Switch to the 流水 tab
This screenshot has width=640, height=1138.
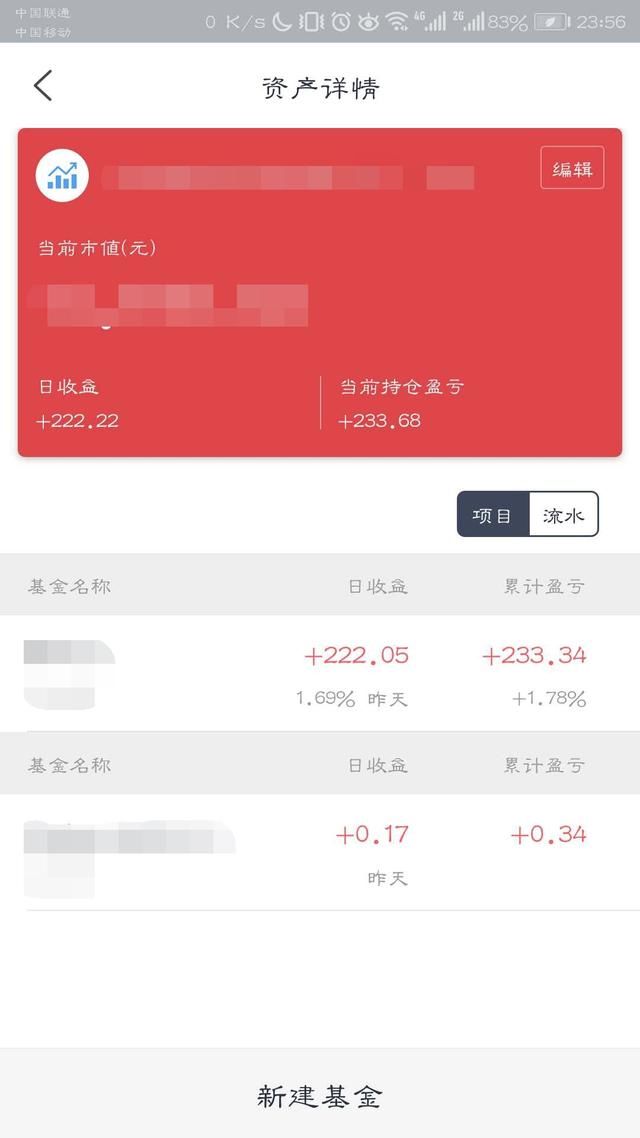tap(564, 515)
